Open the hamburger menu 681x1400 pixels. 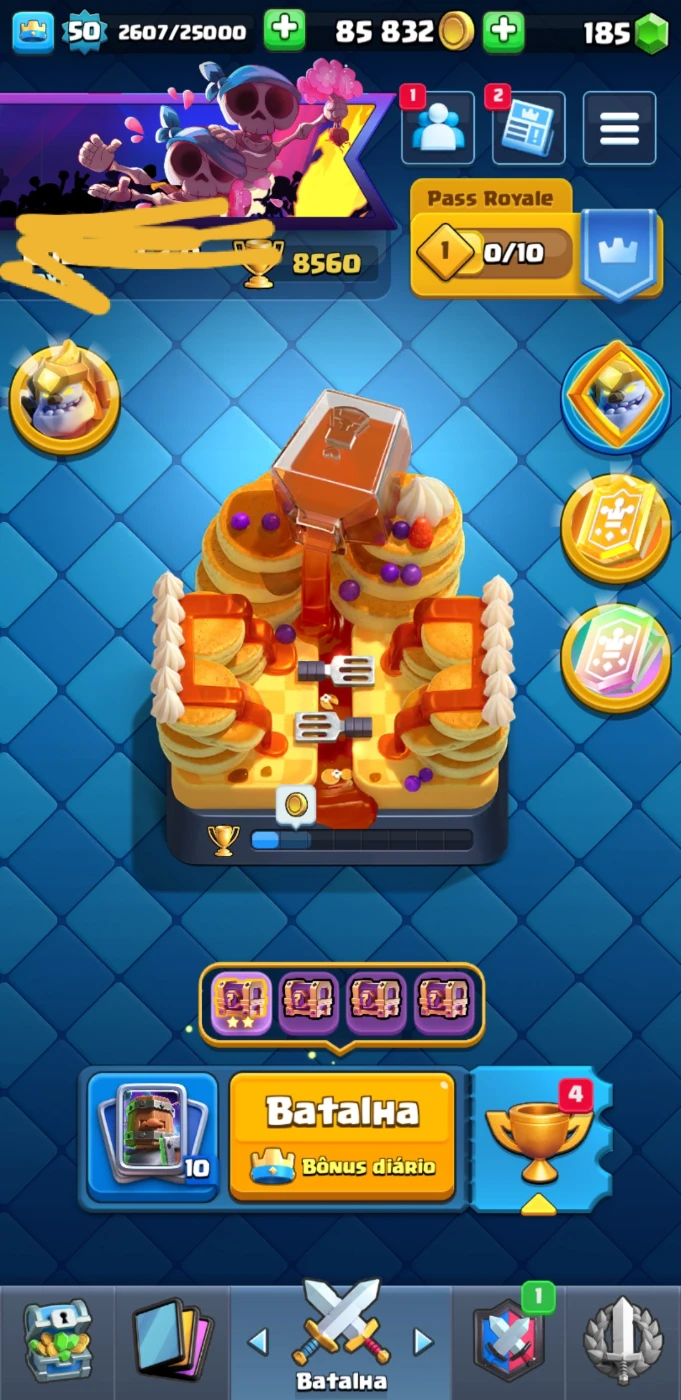pyautogui.click(x=619, y=128)
